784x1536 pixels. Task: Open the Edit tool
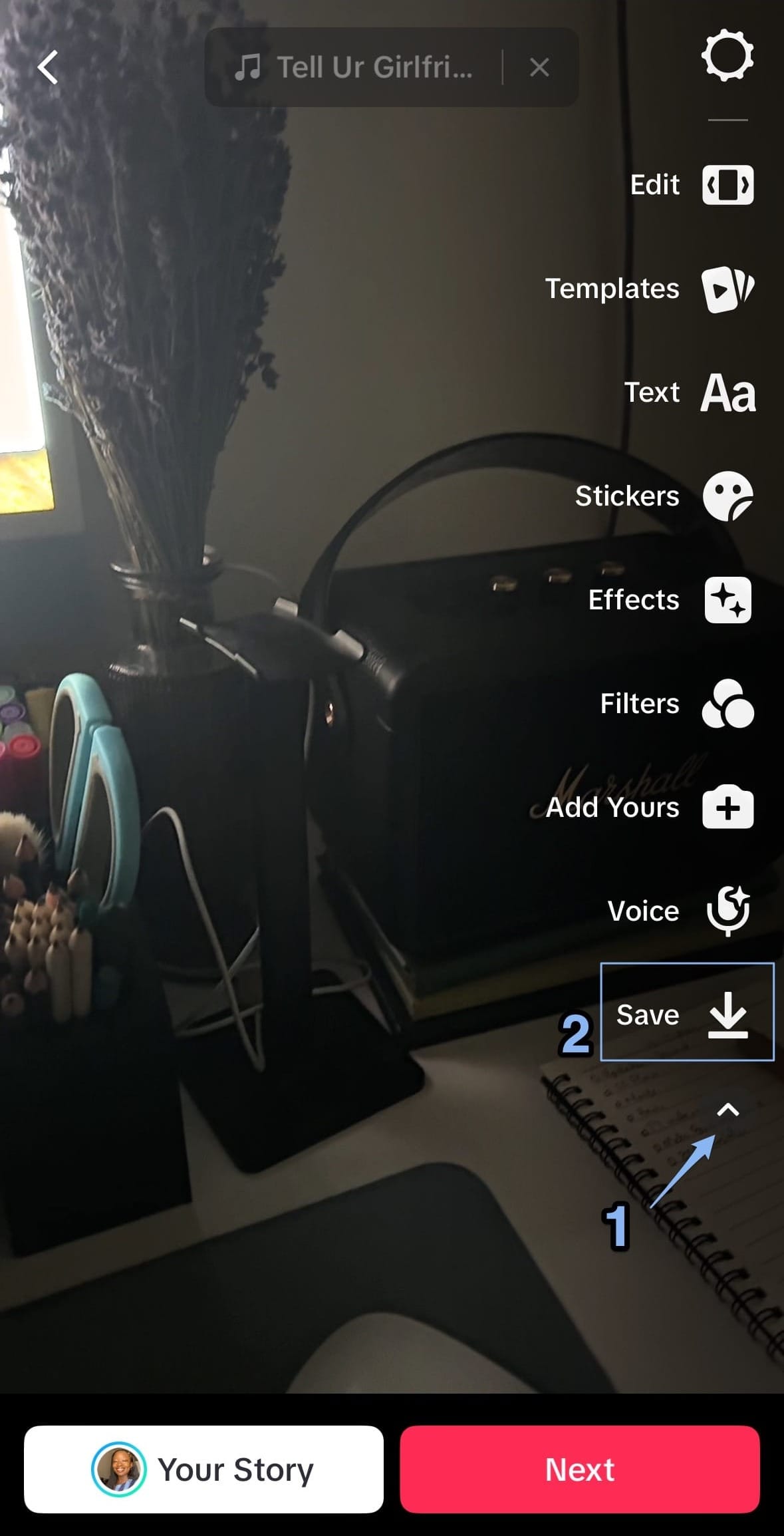pos(727,185)
